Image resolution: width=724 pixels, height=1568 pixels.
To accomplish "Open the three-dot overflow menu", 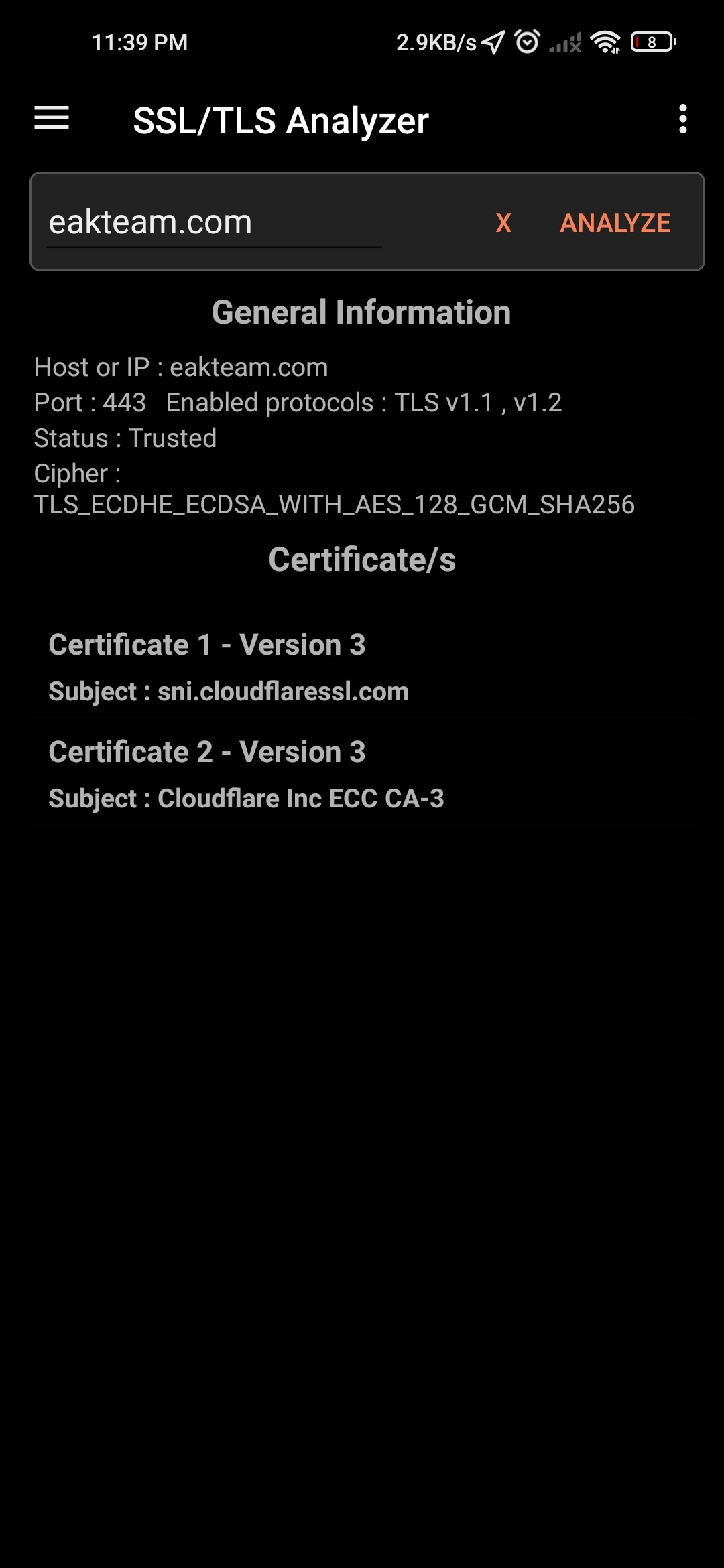I will [x=682, y=119].
